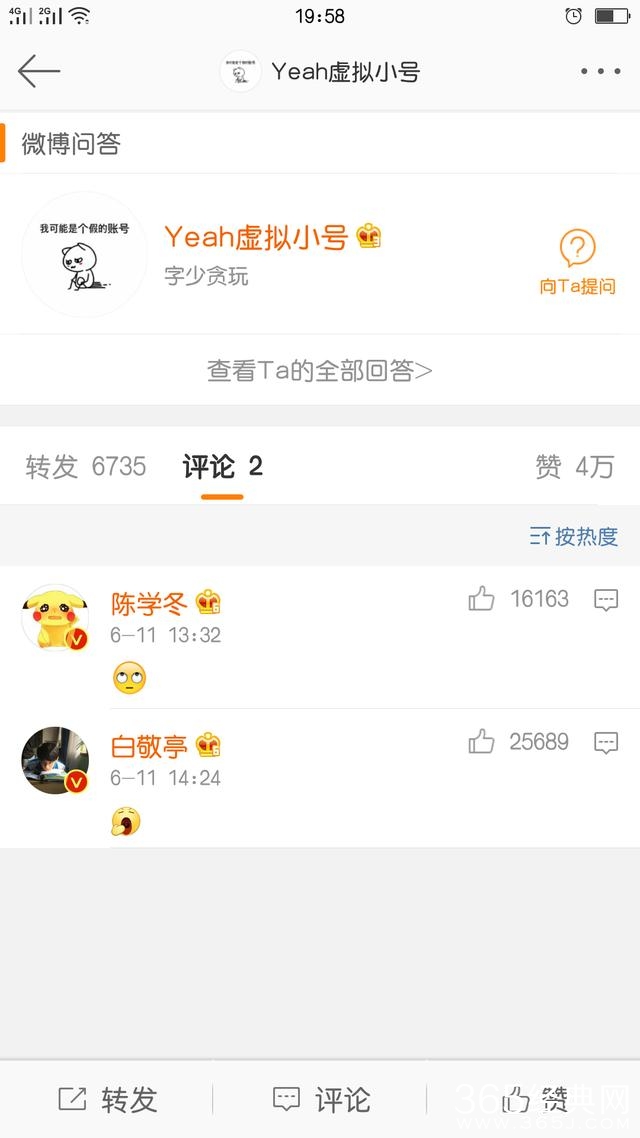Image resolution: width=640 pixels, height=1138 pixels.
Task: Tap the bottom 转发 repost button
Action: click(107, 1100)
